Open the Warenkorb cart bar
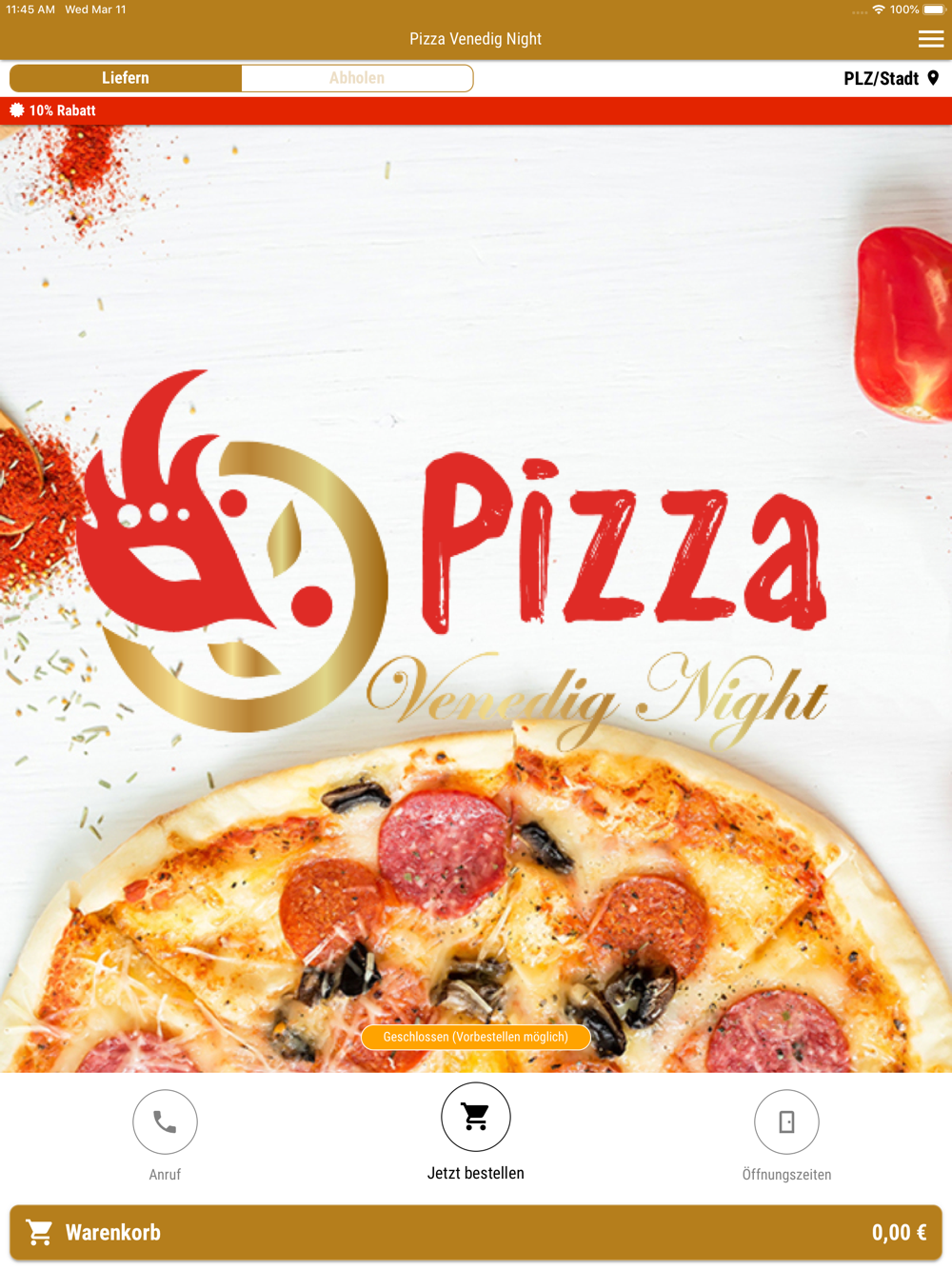The width and height of the screenshot is (952, 1270). pos(476,1233)
